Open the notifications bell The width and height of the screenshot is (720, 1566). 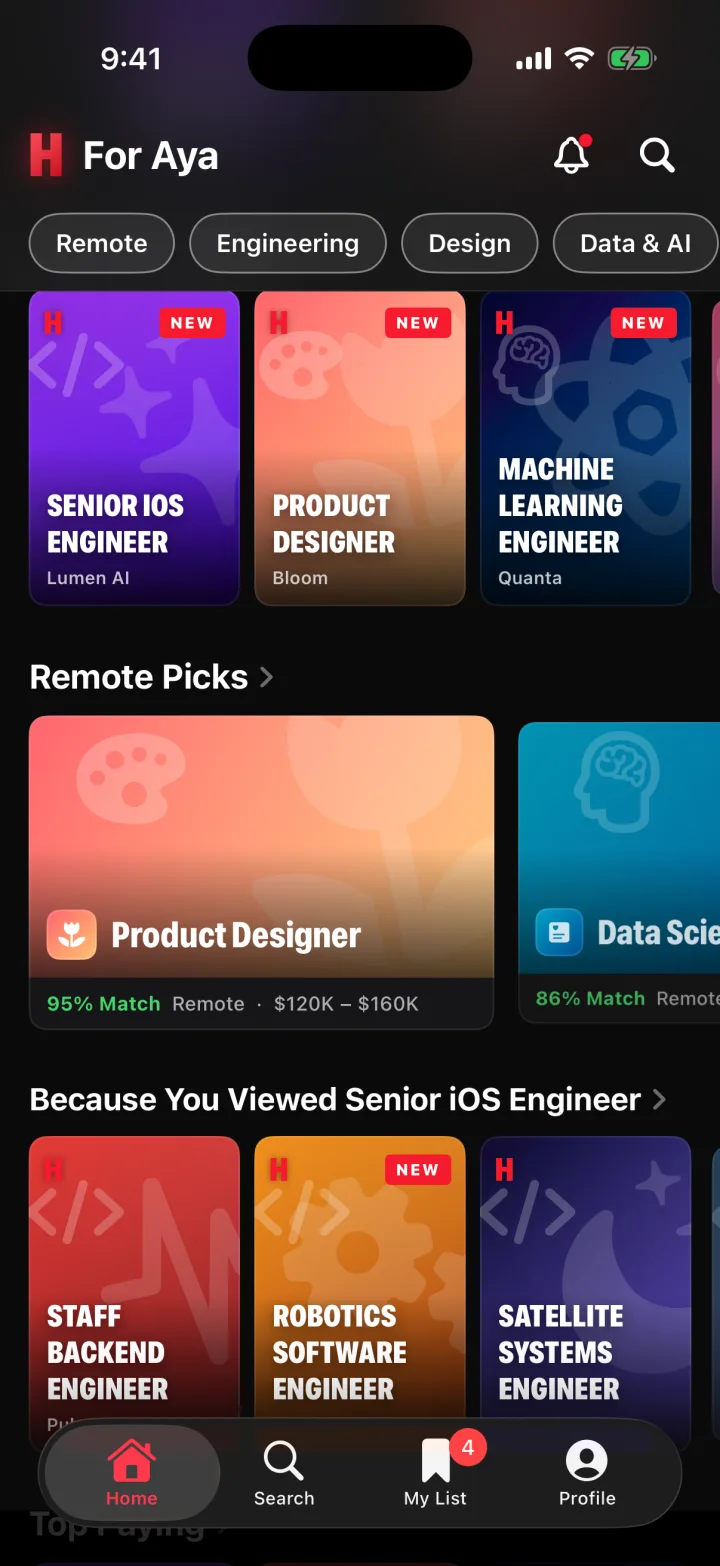[x=572, y=155]
